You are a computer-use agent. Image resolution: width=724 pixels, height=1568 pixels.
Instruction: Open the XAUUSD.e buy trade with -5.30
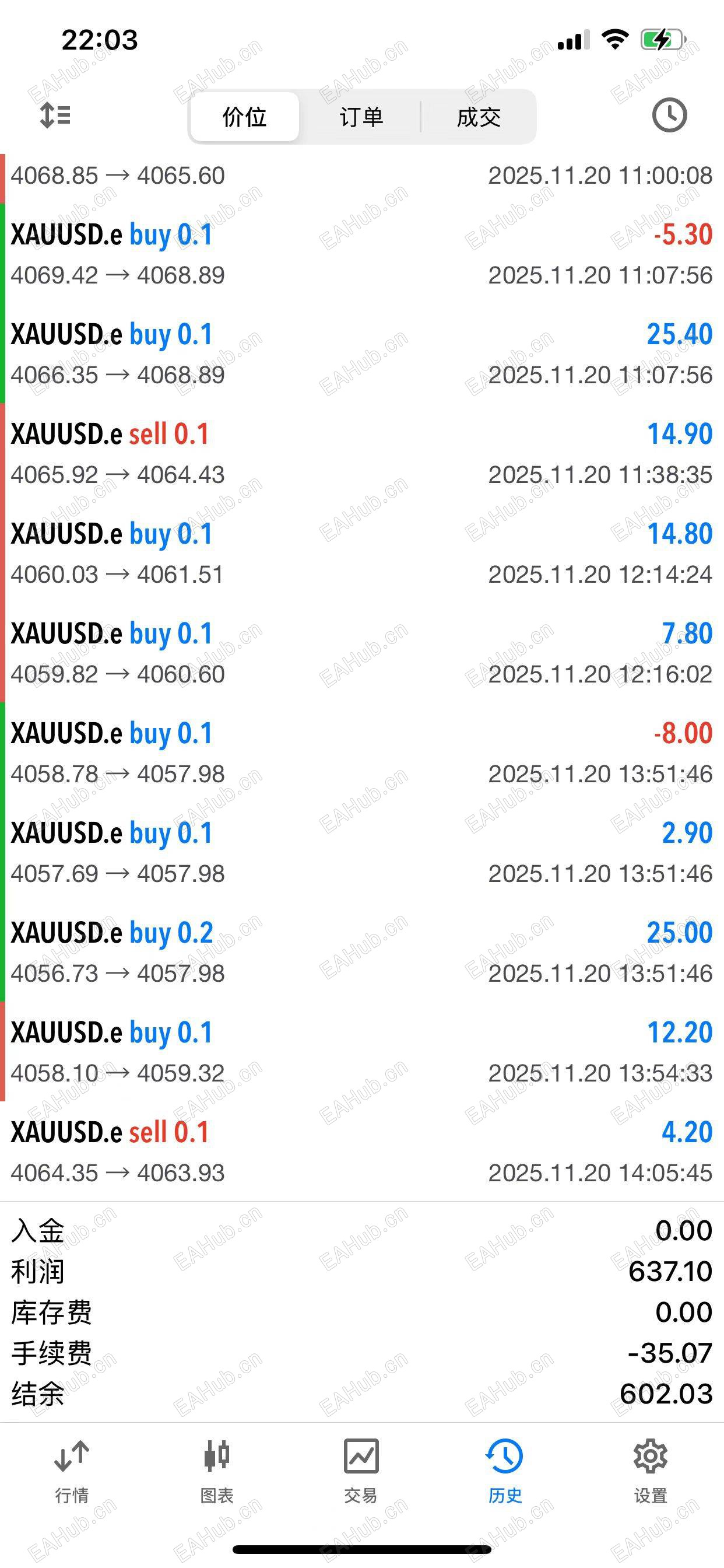pyautogui.click(x=361, y=254)
